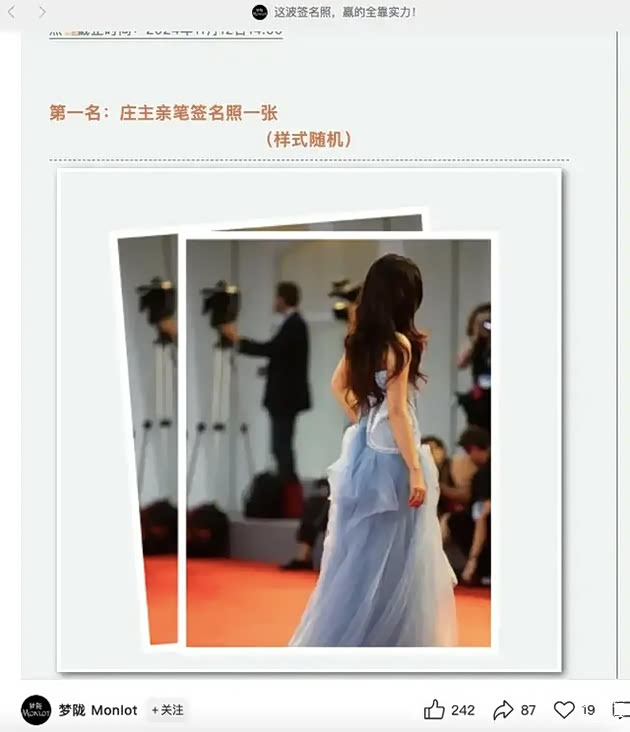Open the comments icon
Image resolution: width=630 pixels, height=732 pixels.
point(621,710)
